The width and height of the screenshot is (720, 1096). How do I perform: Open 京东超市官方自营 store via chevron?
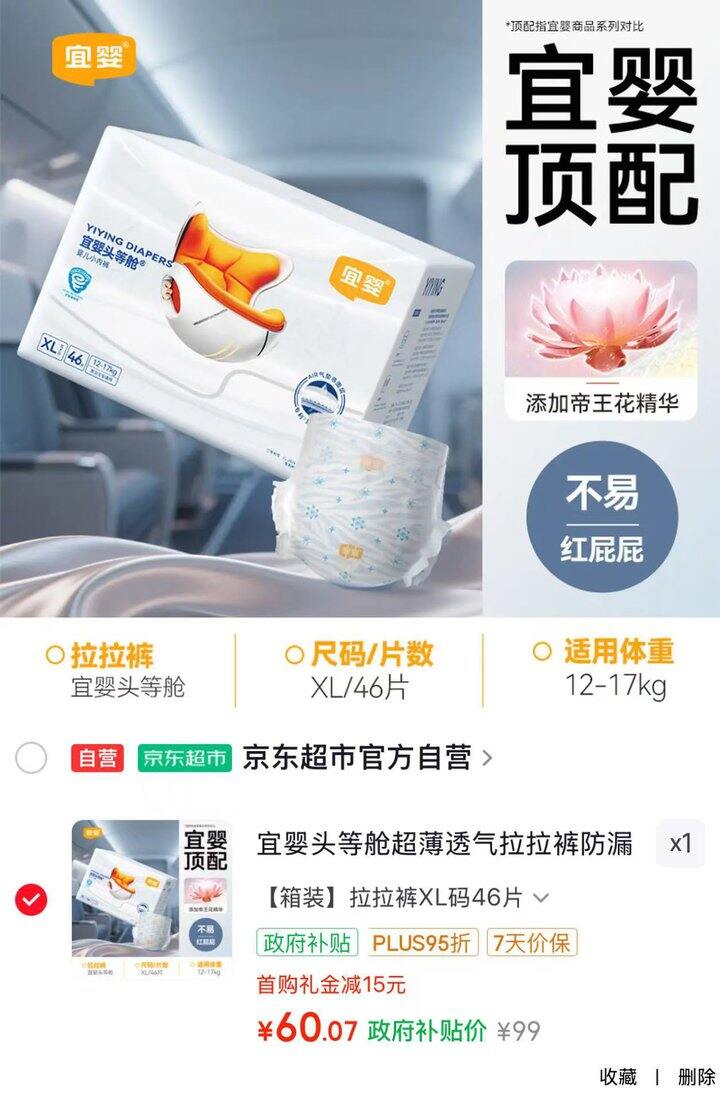(x=487, y=758)
